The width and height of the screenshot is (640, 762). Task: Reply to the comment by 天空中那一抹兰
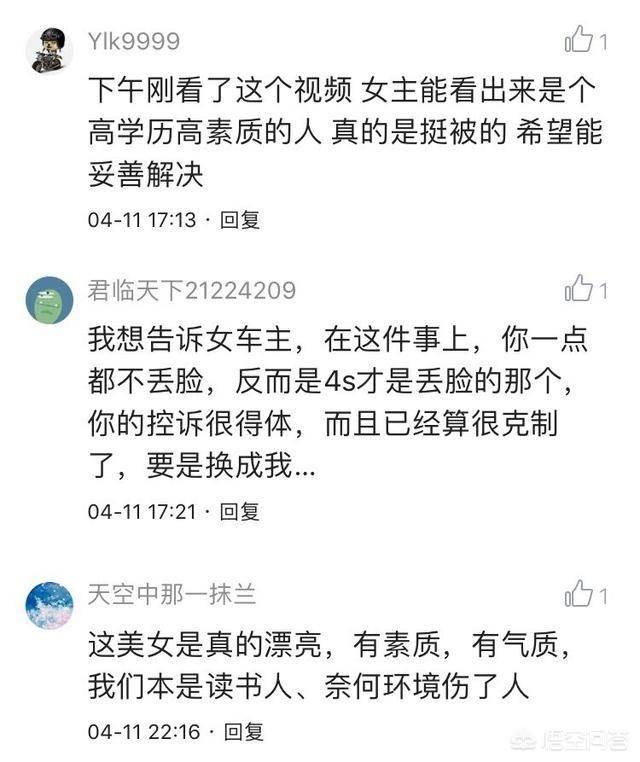tap(243, 732)
